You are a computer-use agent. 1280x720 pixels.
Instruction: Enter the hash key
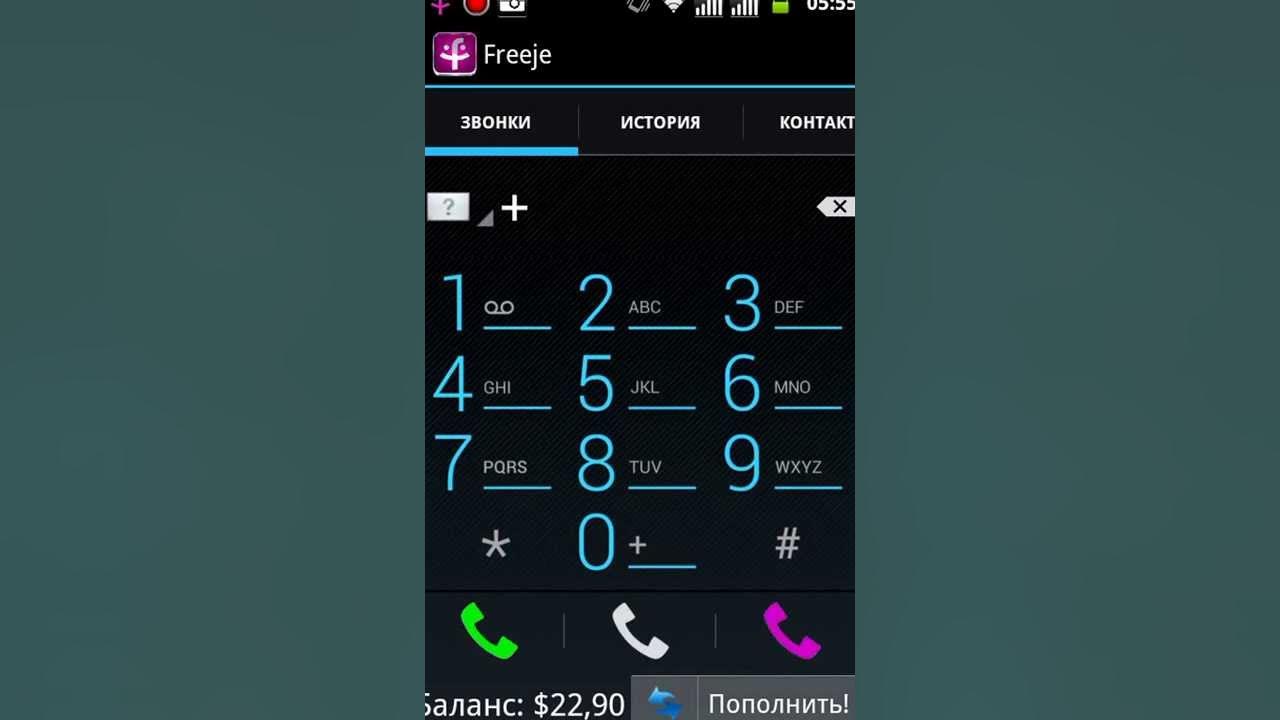coord(787,544)
